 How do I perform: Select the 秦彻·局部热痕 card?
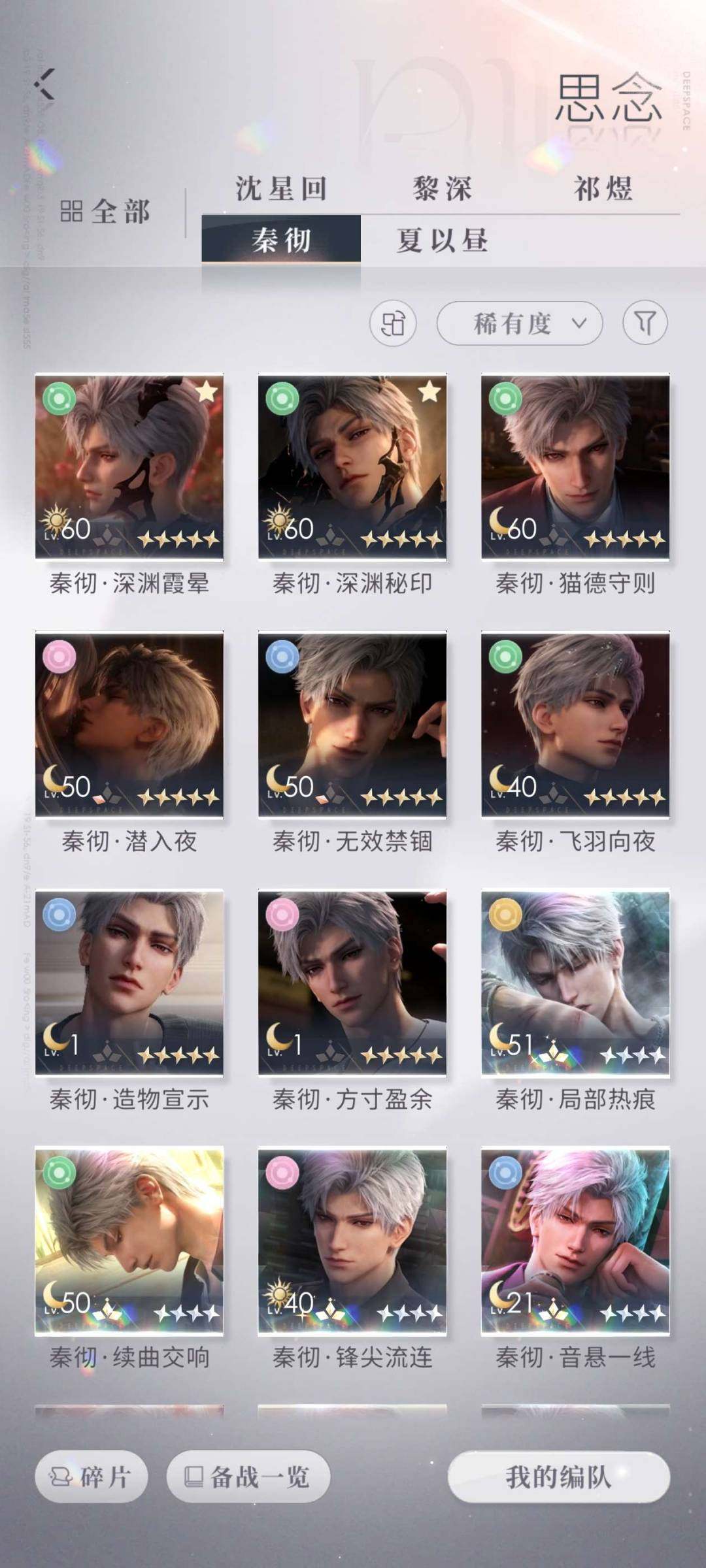click(x=575, y=983)
